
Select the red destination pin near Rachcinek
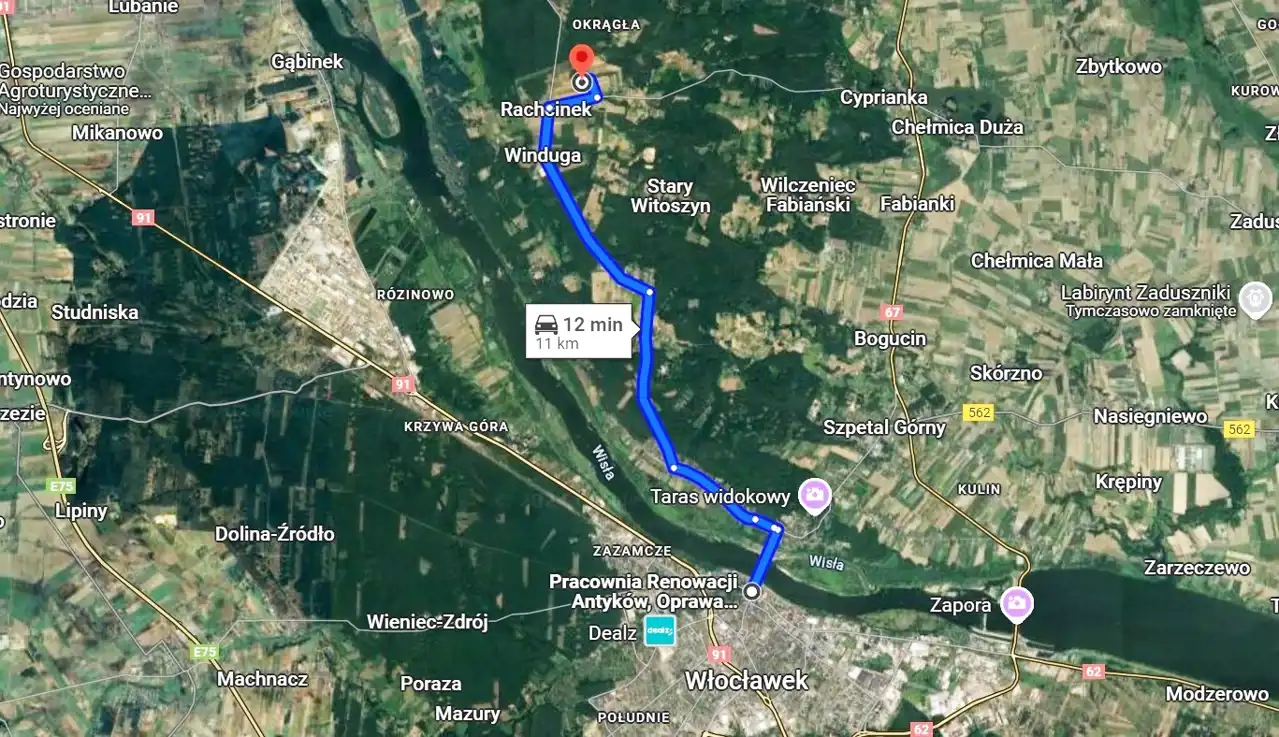click(x=581, y=59)
